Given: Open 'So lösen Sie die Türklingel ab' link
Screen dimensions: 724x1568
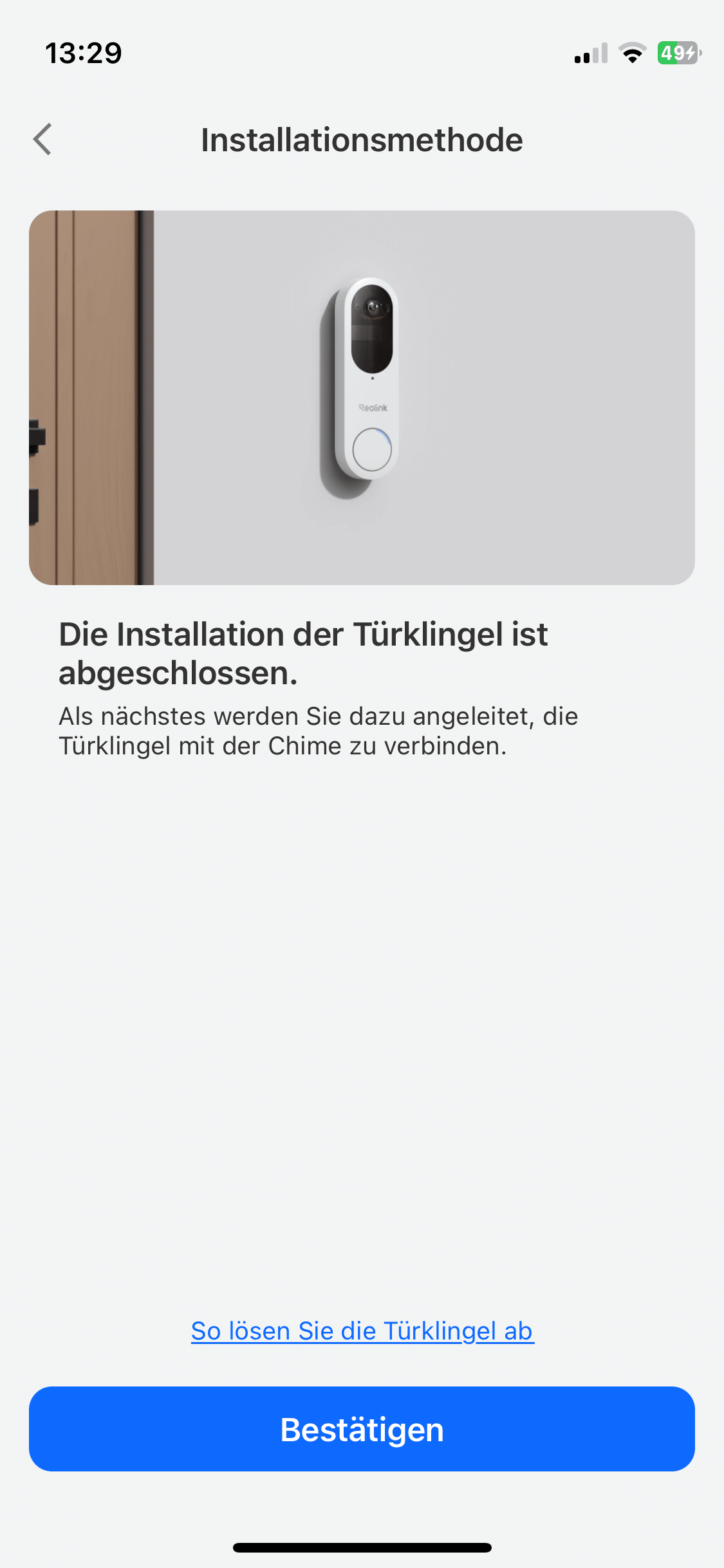Looking at the screenshot, I should (x=362, y=1330).
